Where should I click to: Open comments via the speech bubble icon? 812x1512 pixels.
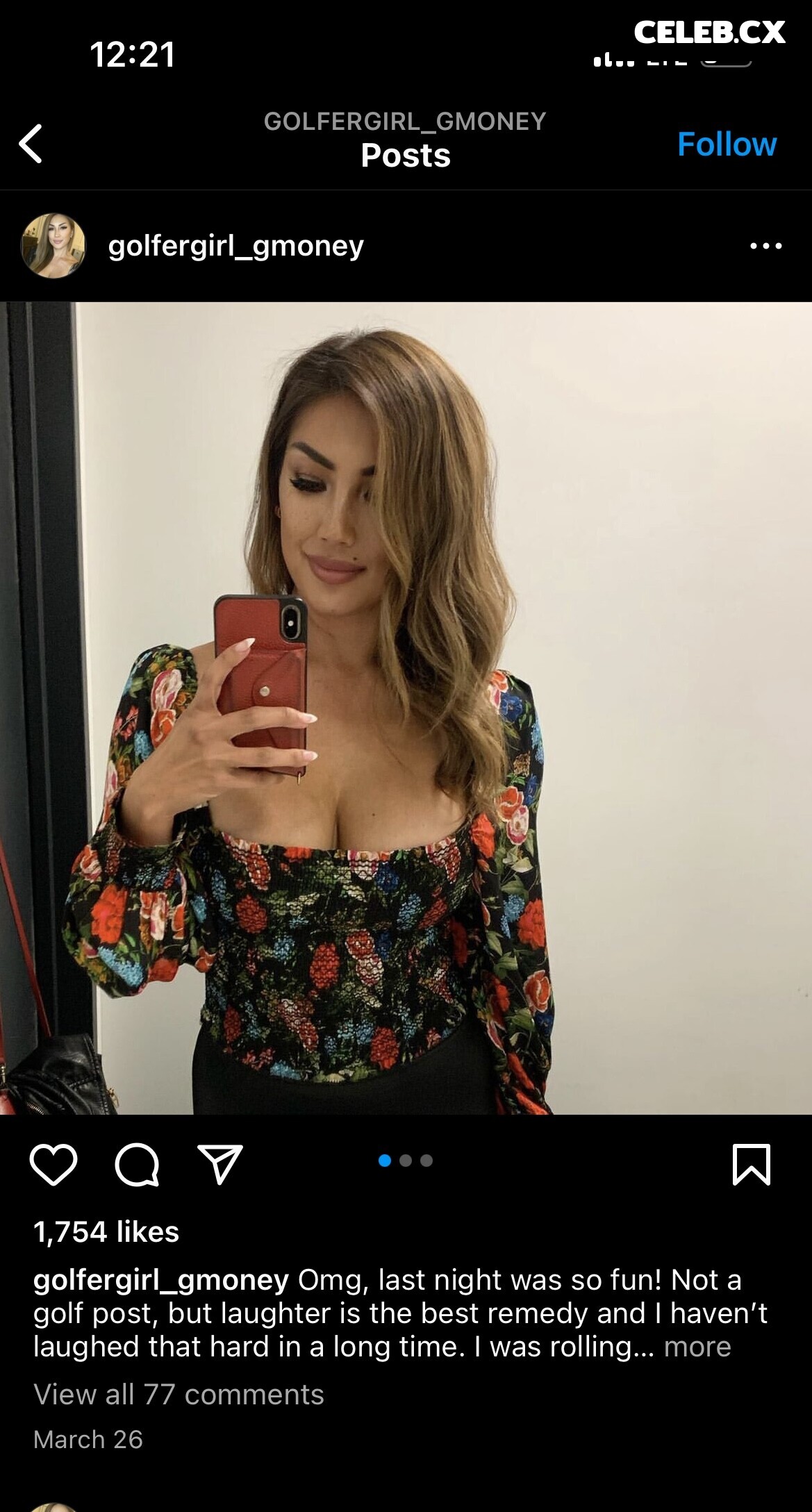click(137, 1165)
